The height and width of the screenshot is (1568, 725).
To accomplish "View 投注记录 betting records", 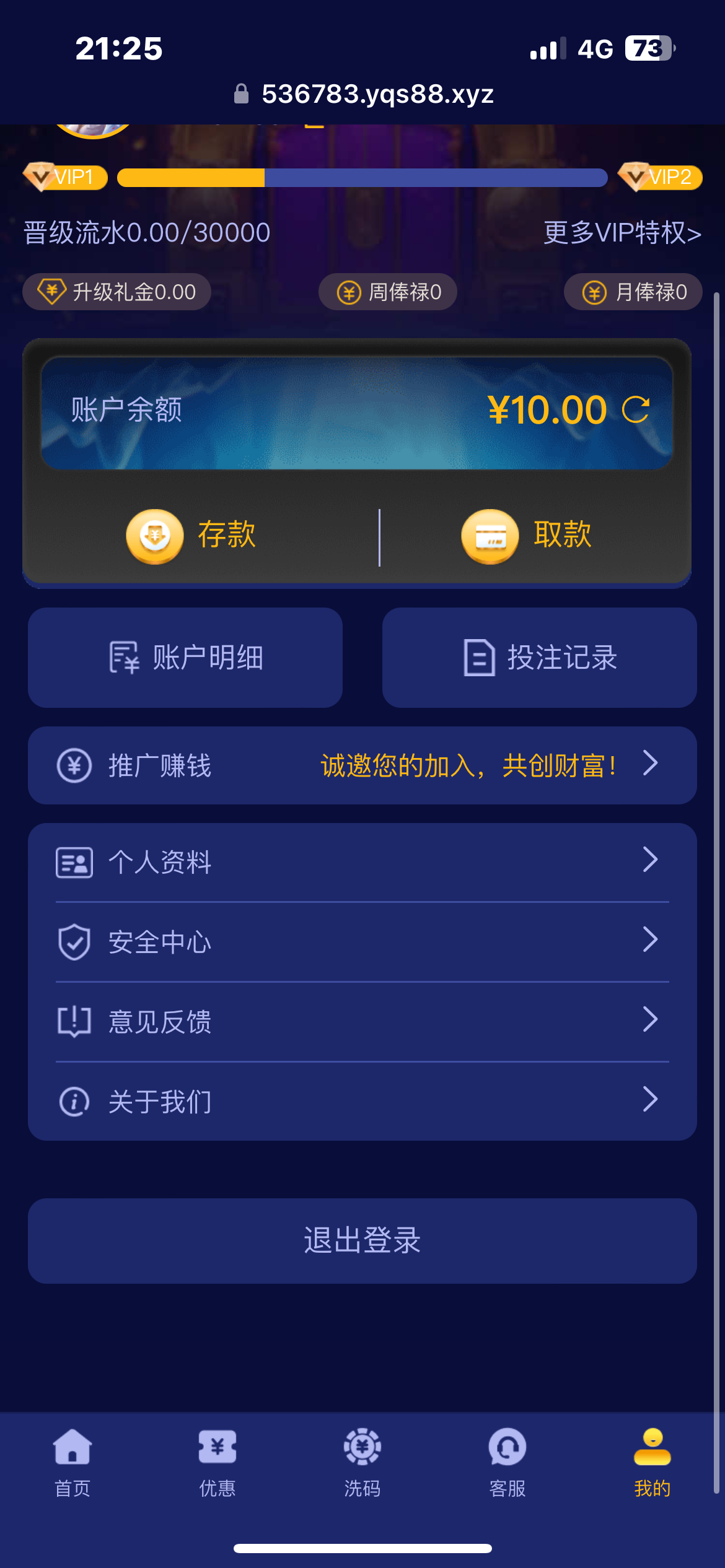I will click(540, 658).
